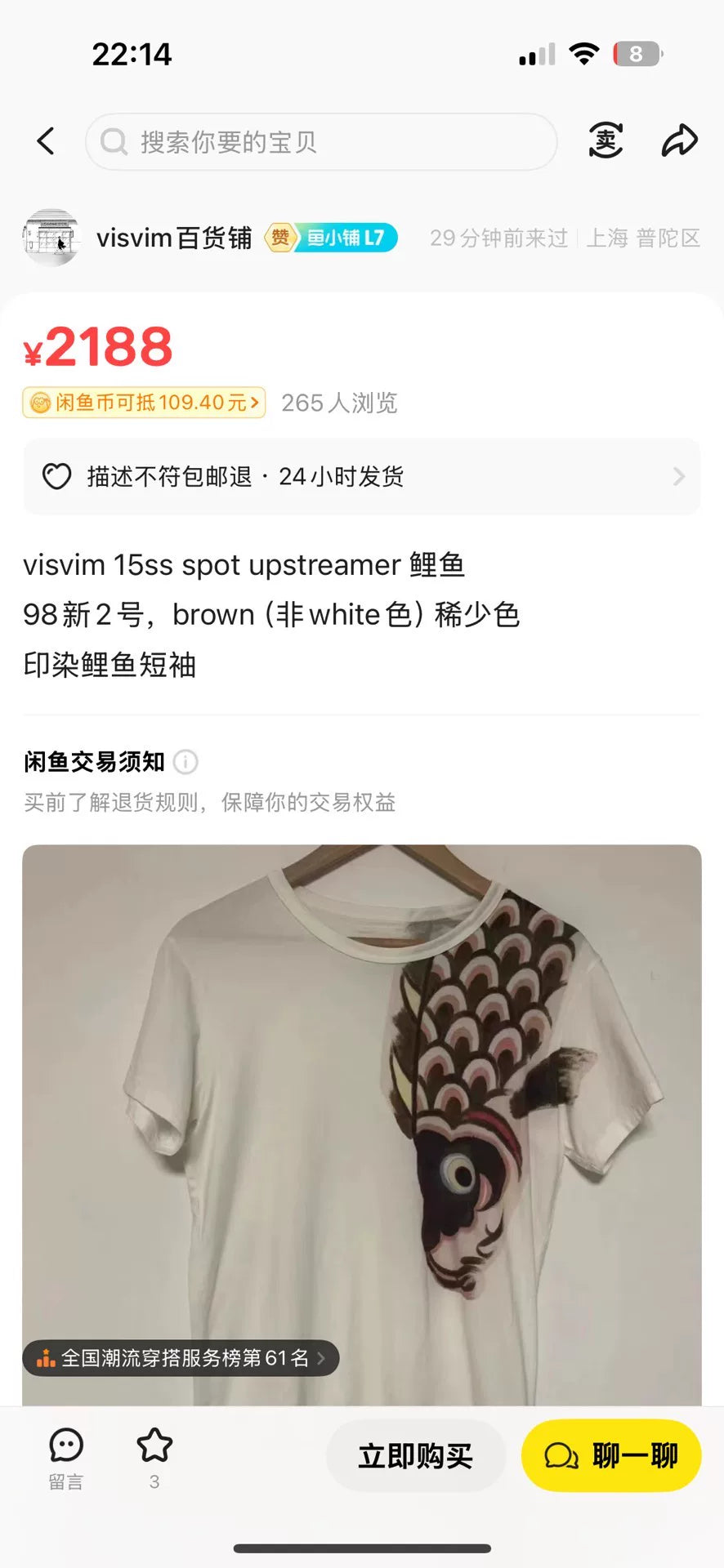The width and height of the screenshot is (724, 1568).
Task: Open the sell/resell icon beside share
Action: coord(605,140)
